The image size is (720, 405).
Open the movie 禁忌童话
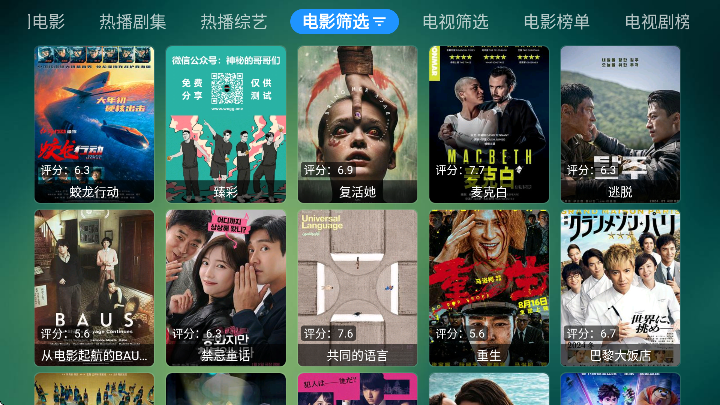coord(226,287)
